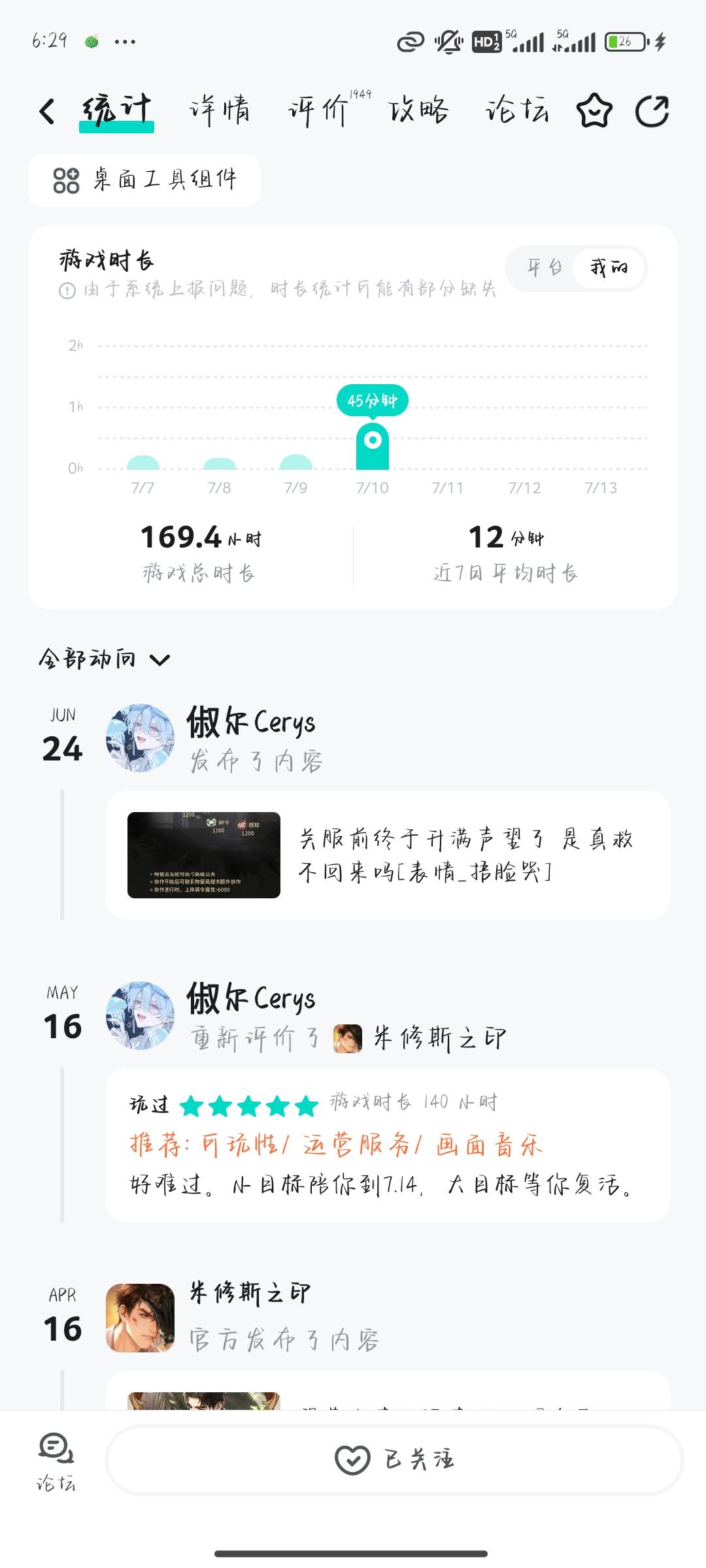706x1568 pixels.
Task: Switch to the 攻略 tab
Action: (418, 110)
